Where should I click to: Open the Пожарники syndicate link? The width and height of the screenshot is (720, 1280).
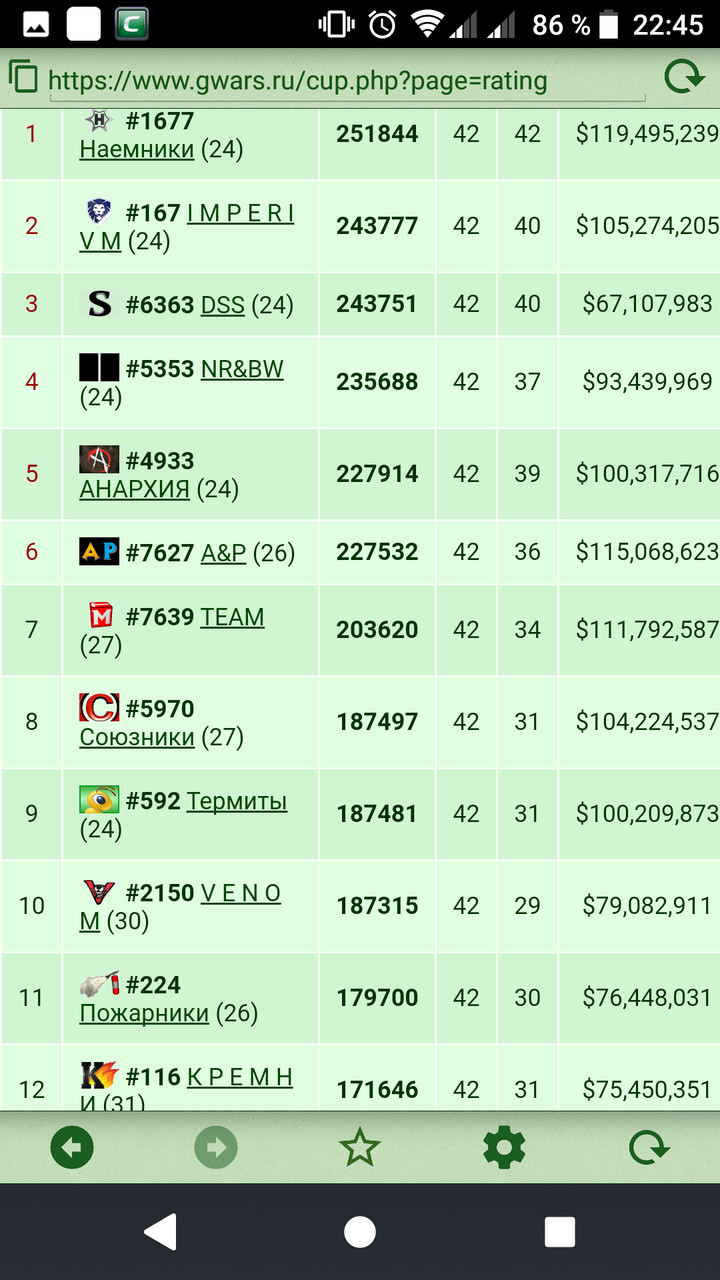pyautogui.click(x=144, y=1013)
